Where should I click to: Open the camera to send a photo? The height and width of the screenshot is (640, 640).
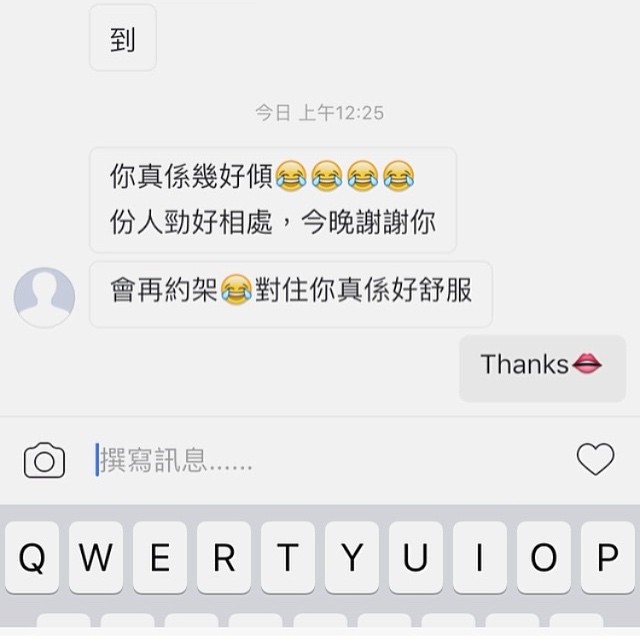click(x=44, y=460)
